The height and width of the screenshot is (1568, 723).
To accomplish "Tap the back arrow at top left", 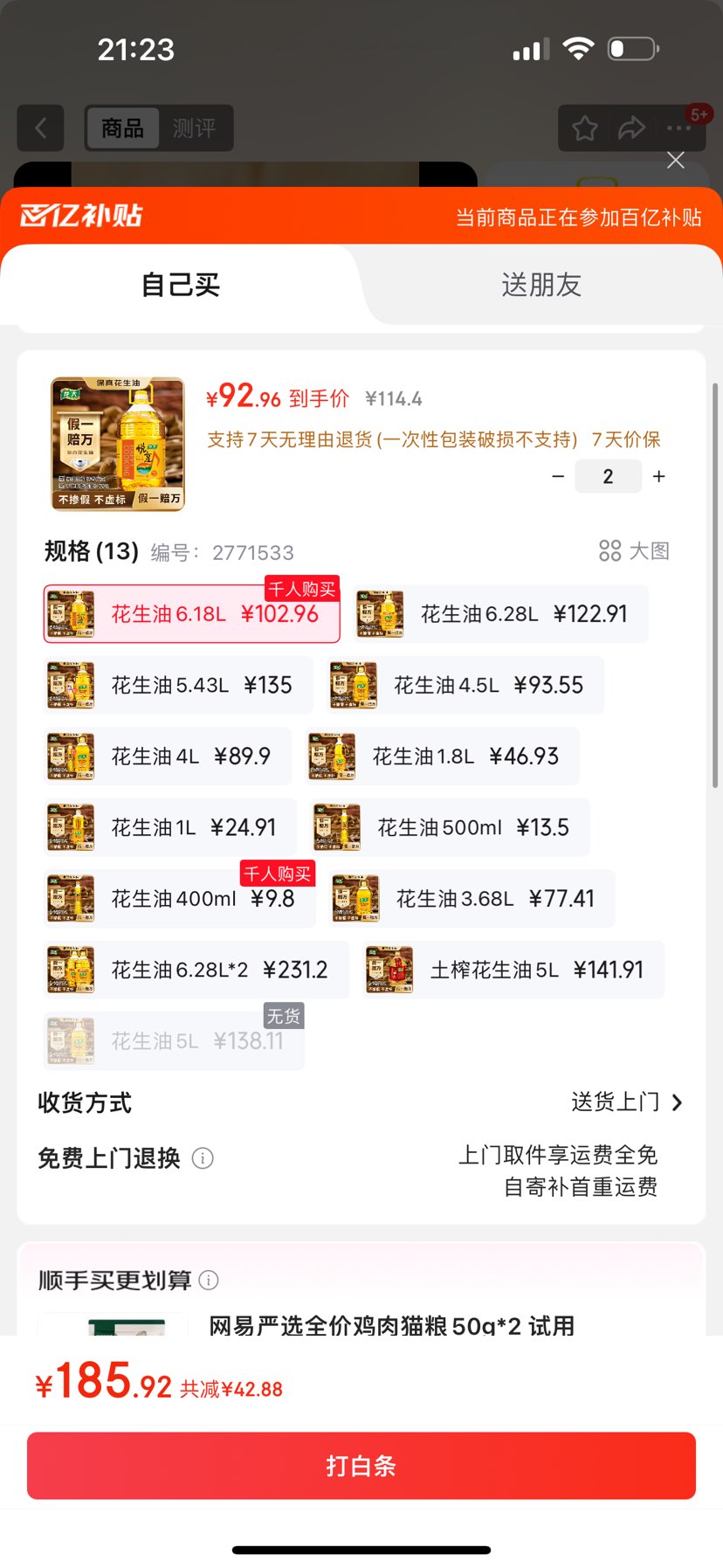I will 40,128.
